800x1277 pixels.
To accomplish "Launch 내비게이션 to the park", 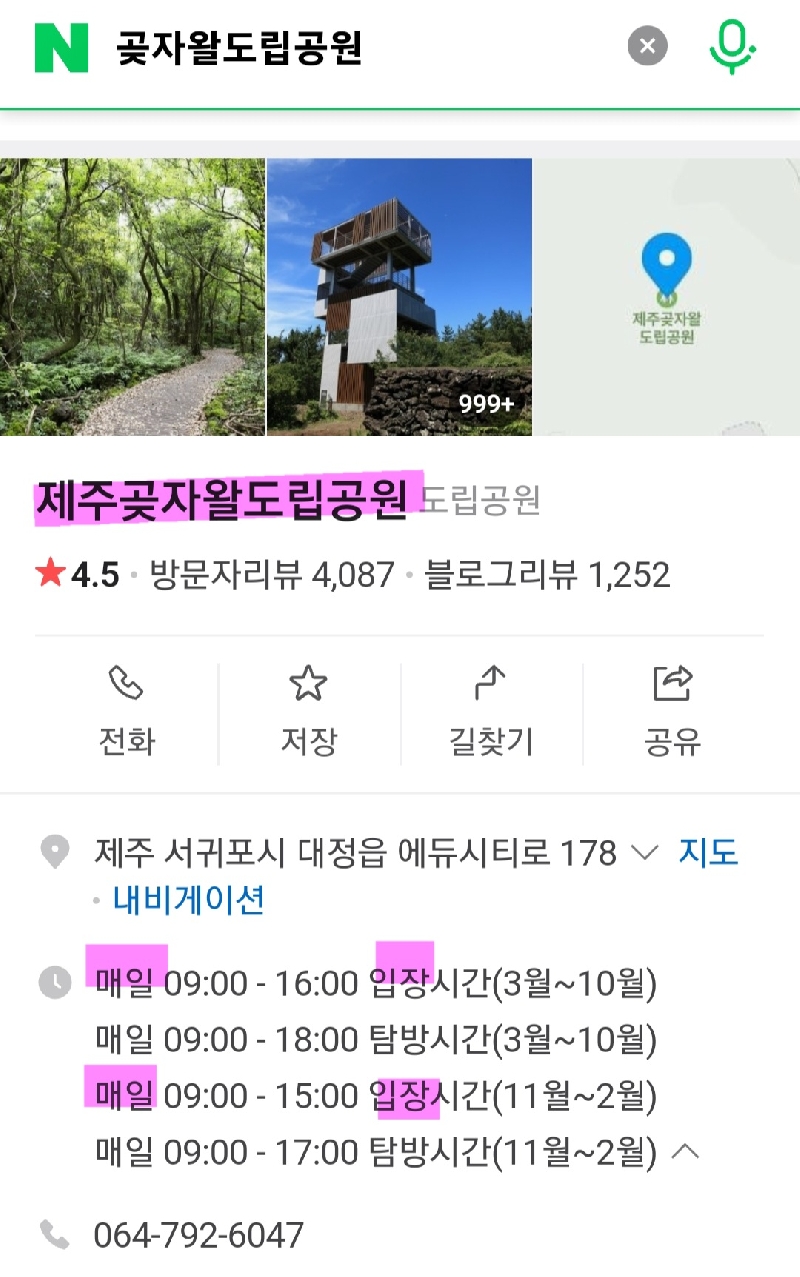I will [x=188, y=900].
